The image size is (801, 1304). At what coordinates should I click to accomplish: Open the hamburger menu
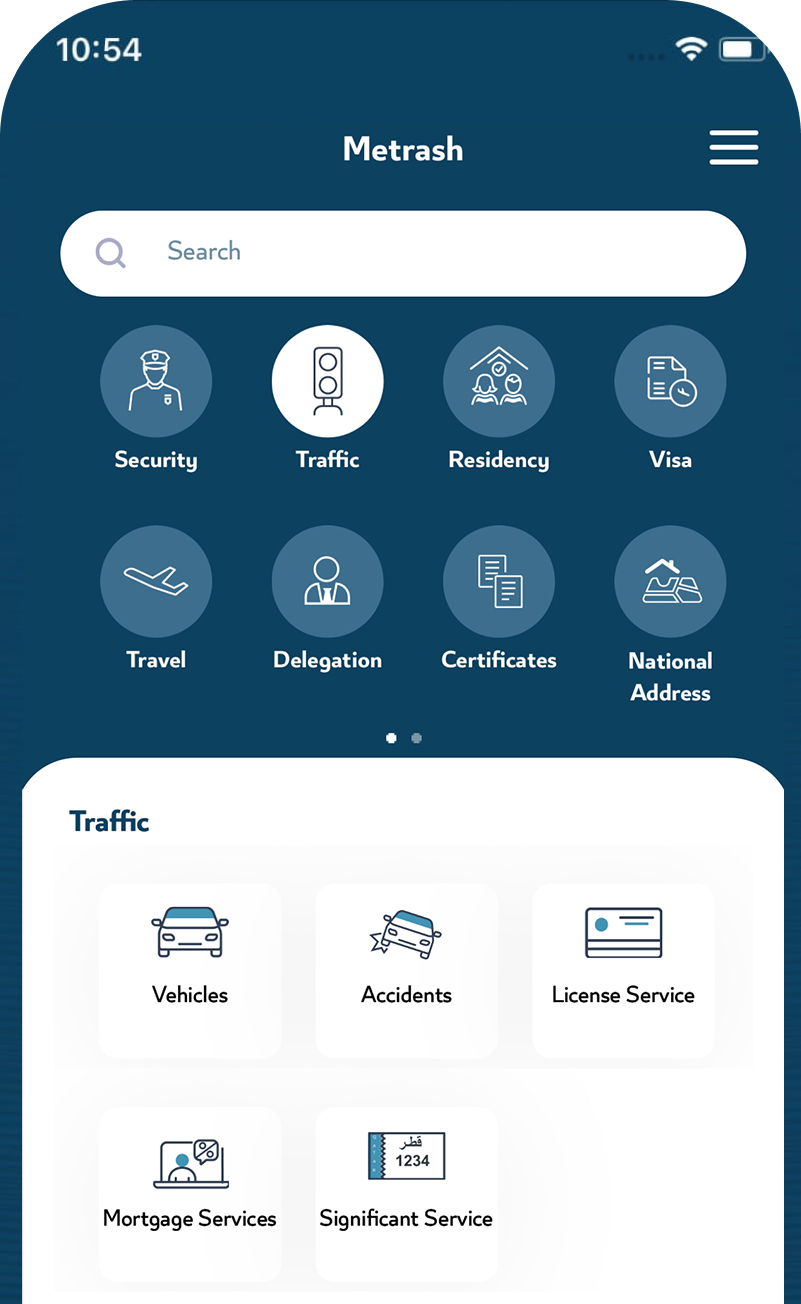tap(733, 148)
